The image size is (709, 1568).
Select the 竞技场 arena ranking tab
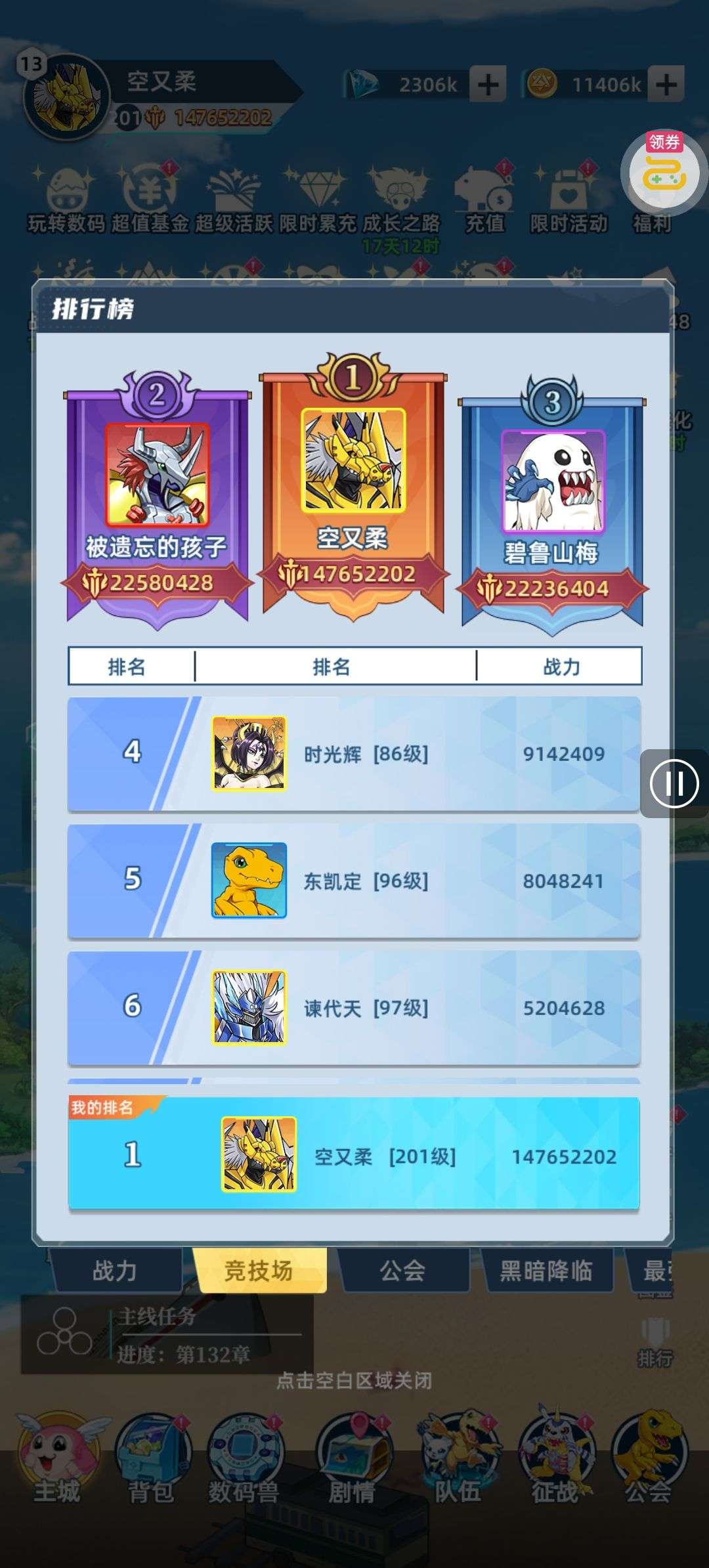(259, 1271)
